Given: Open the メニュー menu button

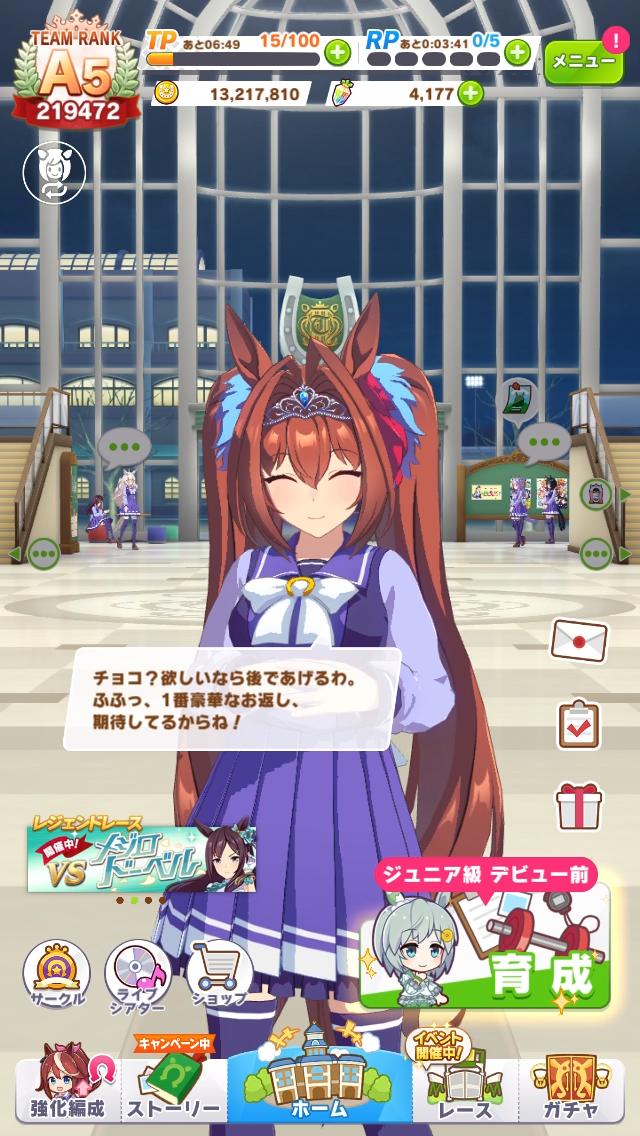Looking at the screenshot, I should coord(583,61).
